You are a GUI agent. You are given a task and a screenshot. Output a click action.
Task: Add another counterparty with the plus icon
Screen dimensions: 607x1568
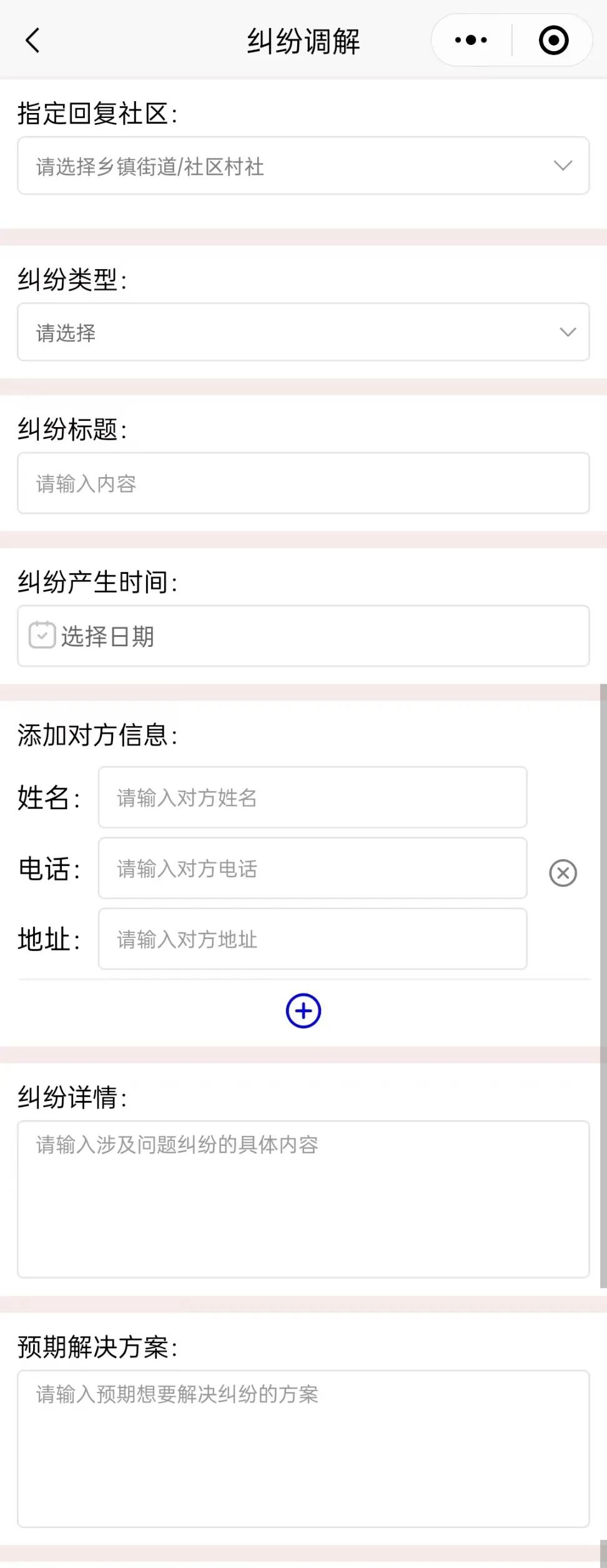tap(303, 1010)
